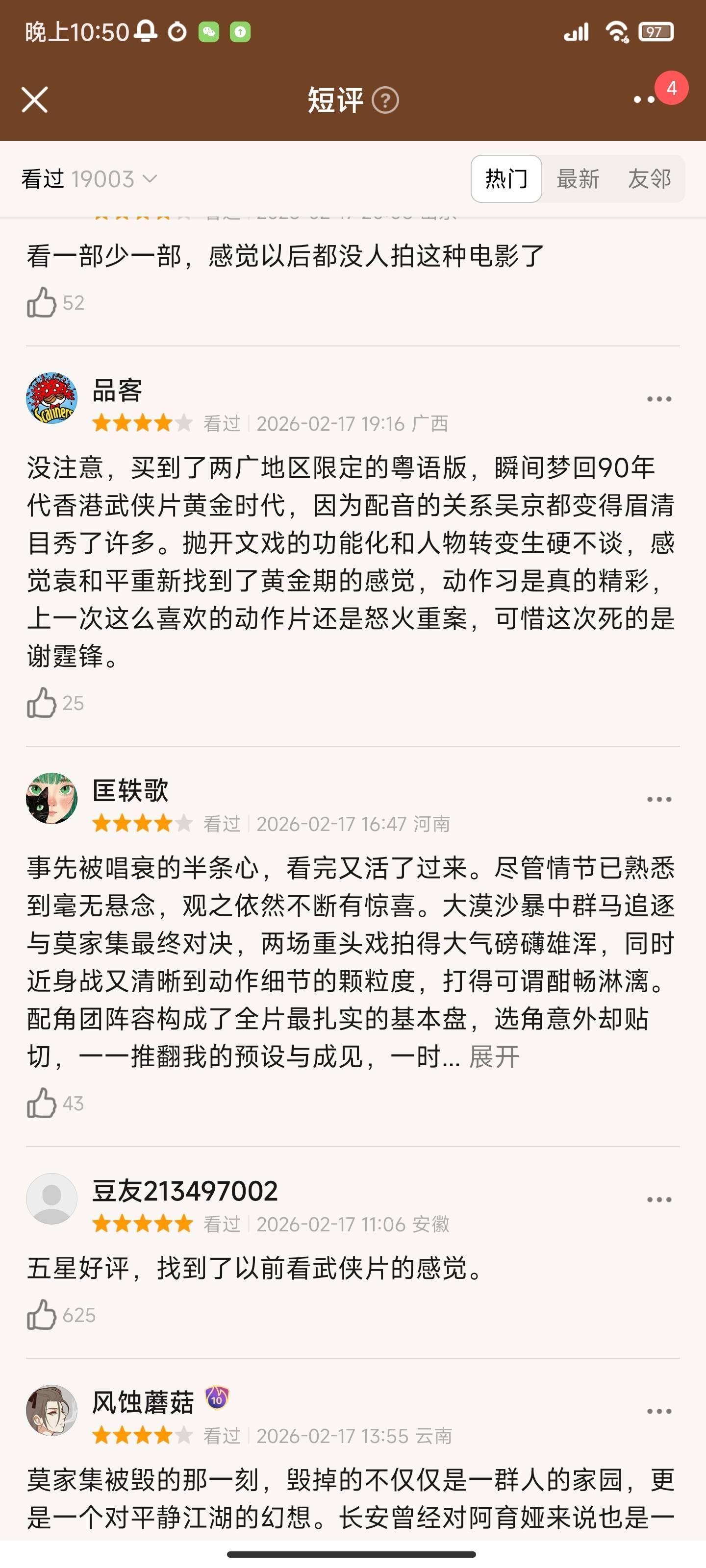Open more options for 匡轶歌's review
This screenshot has height=1568, width=706.
(658, 799)
